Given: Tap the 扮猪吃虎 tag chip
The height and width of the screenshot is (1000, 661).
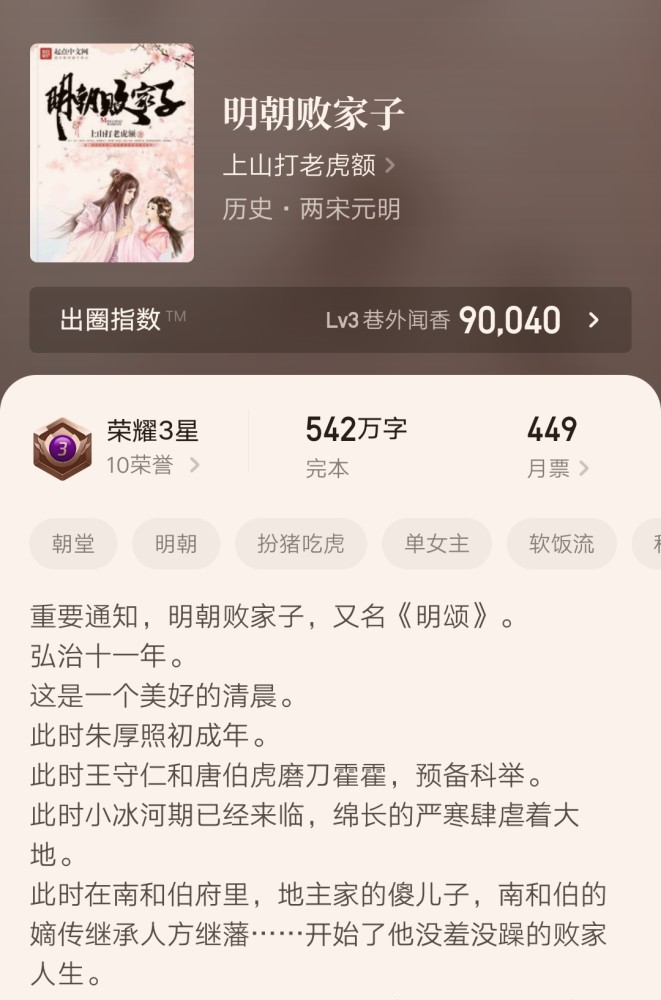Looking at the screenshot, I should tap(301, 544).
